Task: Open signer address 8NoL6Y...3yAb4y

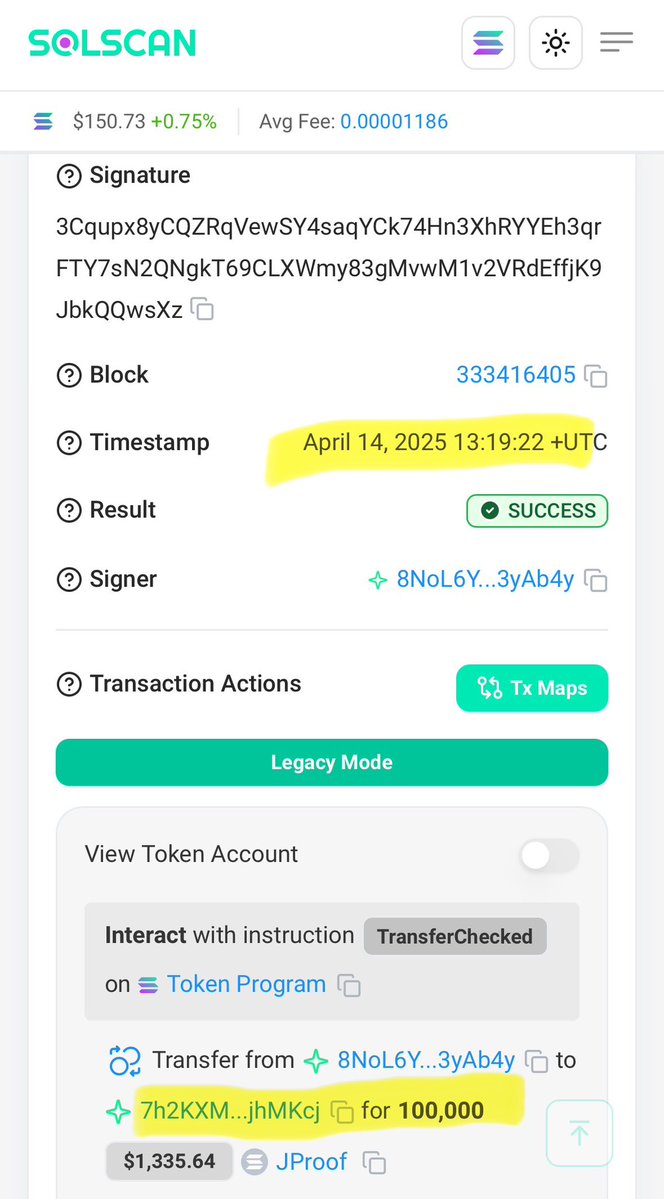Action: click(x=485, y=579)
